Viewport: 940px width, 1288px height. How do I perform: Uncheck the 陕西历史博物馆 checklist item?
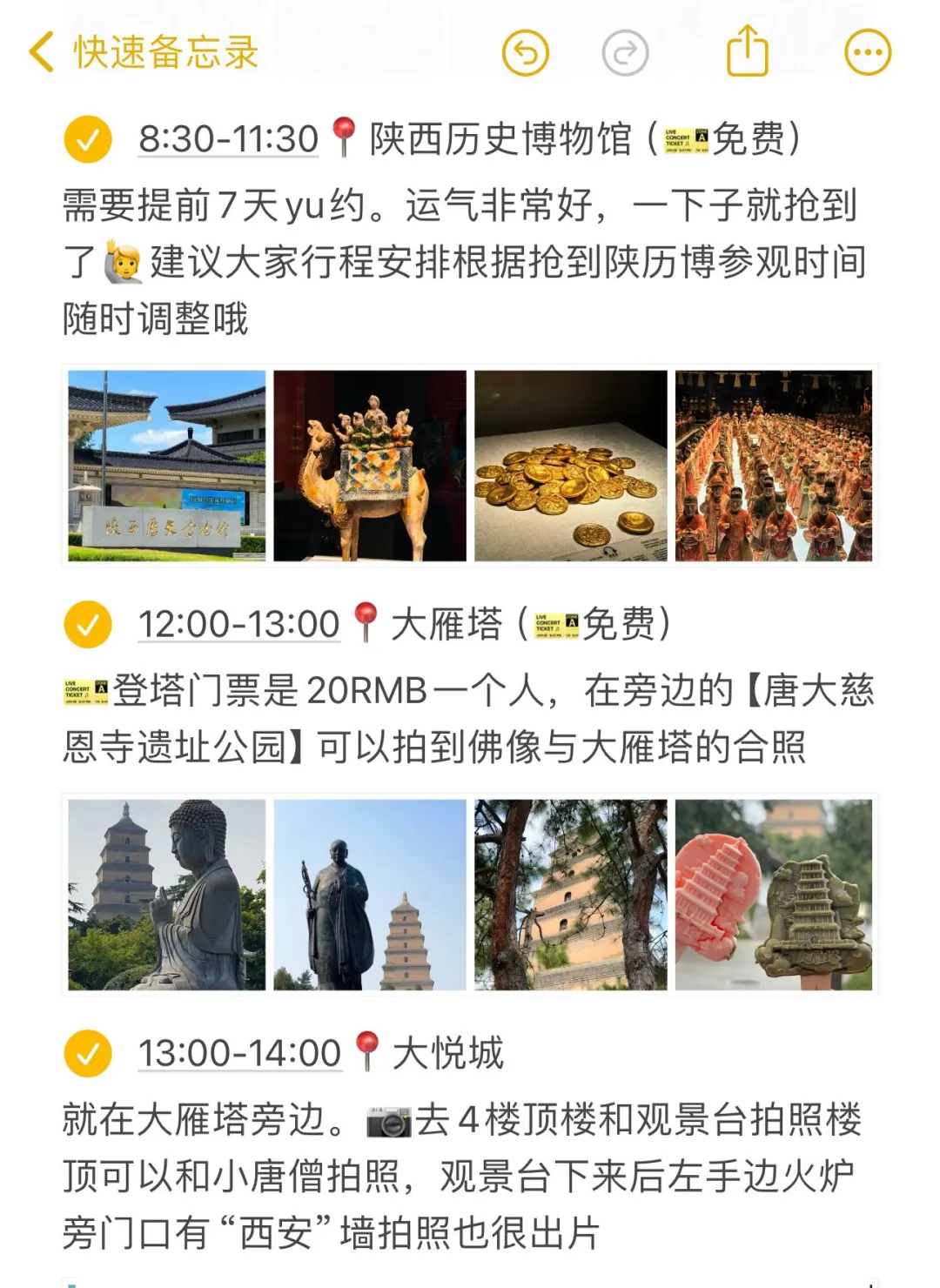88,139
